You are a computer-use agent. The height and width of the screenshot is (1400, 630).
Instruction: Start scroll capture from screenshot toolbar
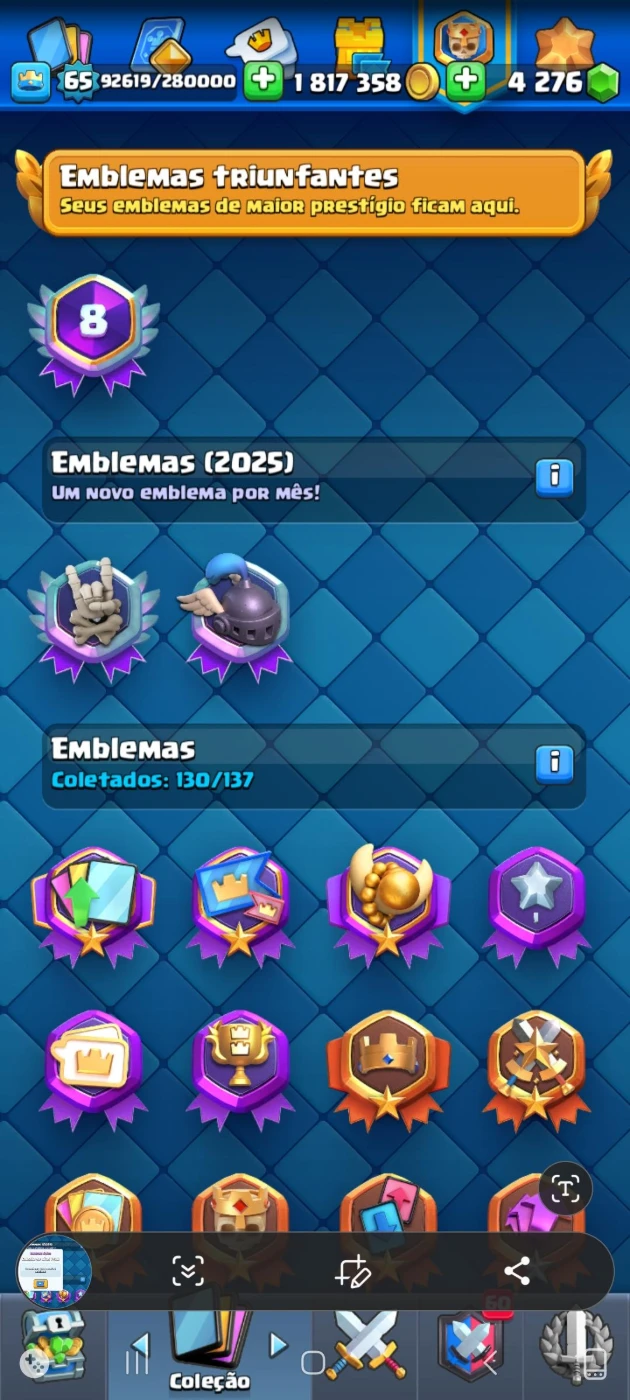point(188,1271)
